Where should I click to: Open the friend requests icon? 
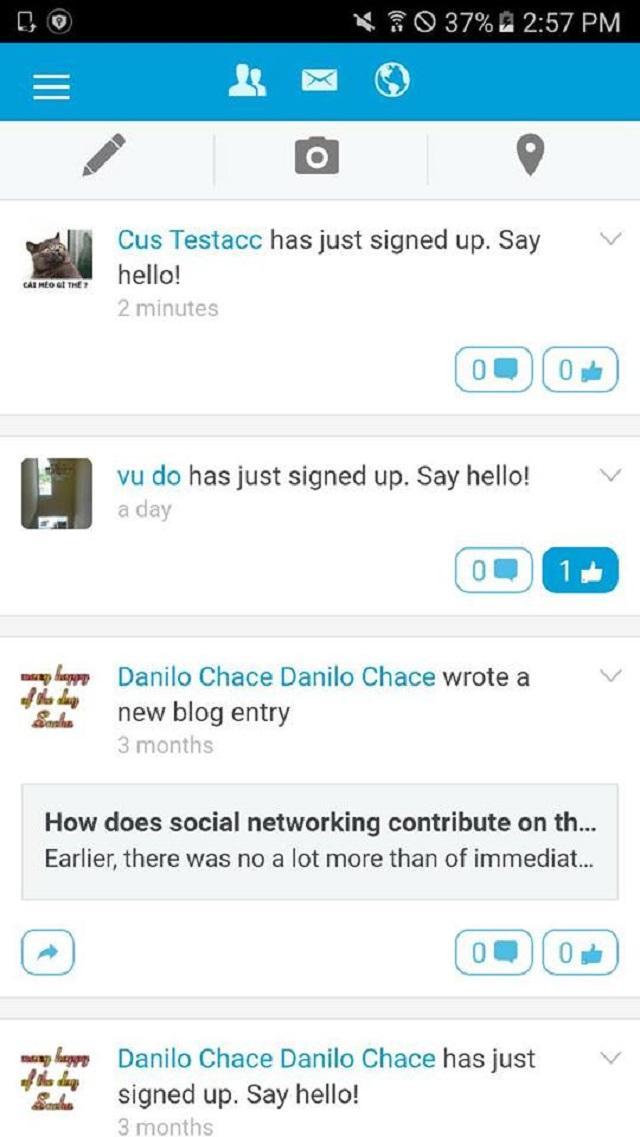point(247,80)
